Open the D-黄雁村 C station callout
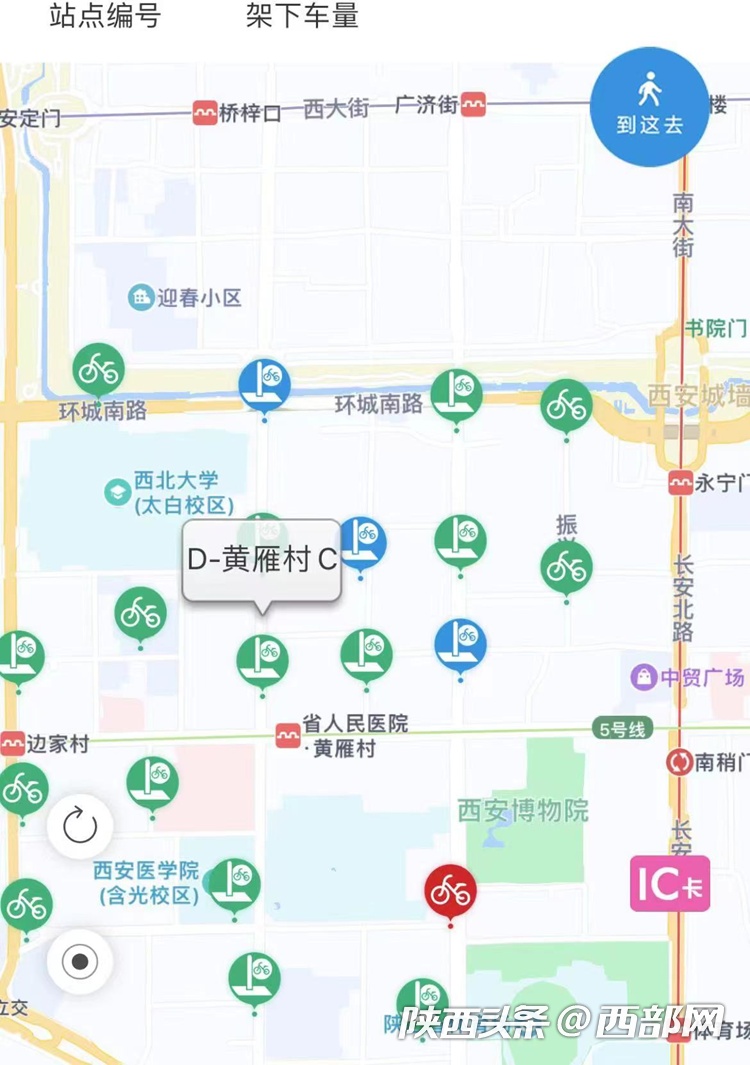750x1065 pixels. 262,560
